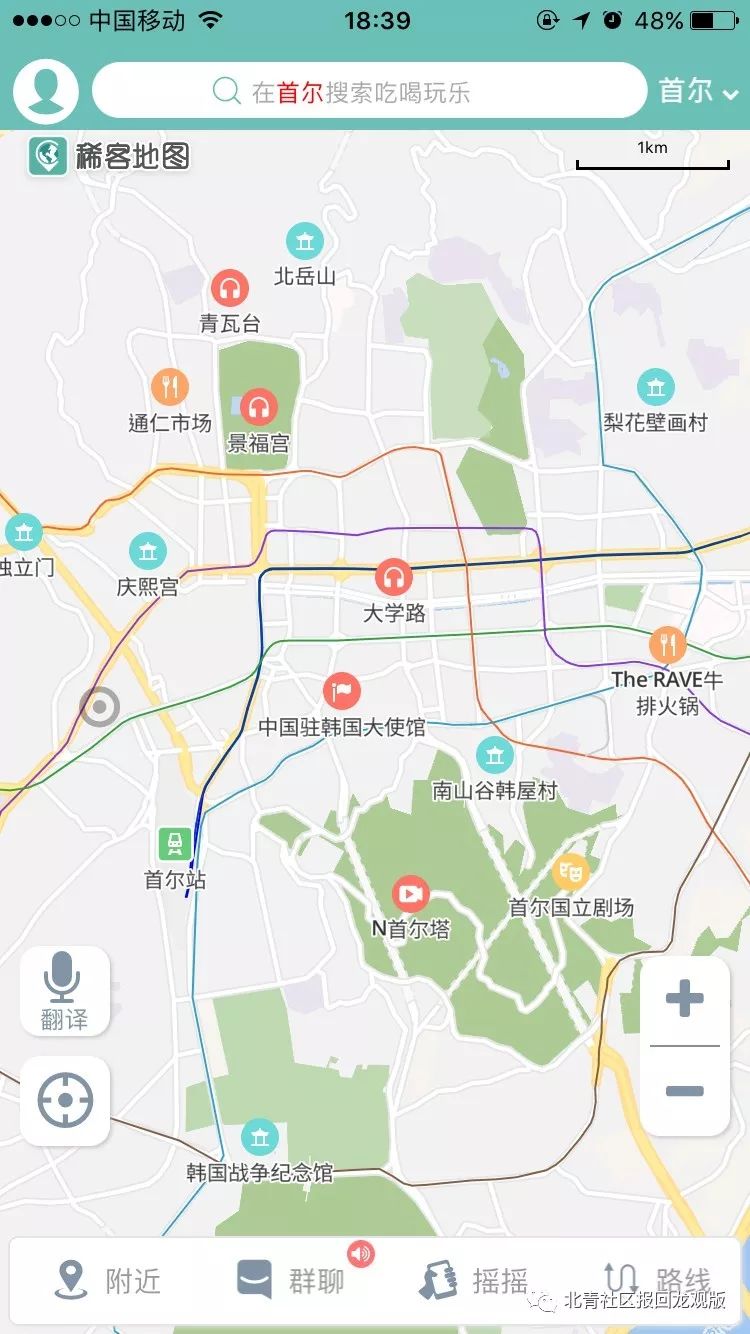Switch to the 附近 tab

pyautogui.click(x=108, y=1280)
